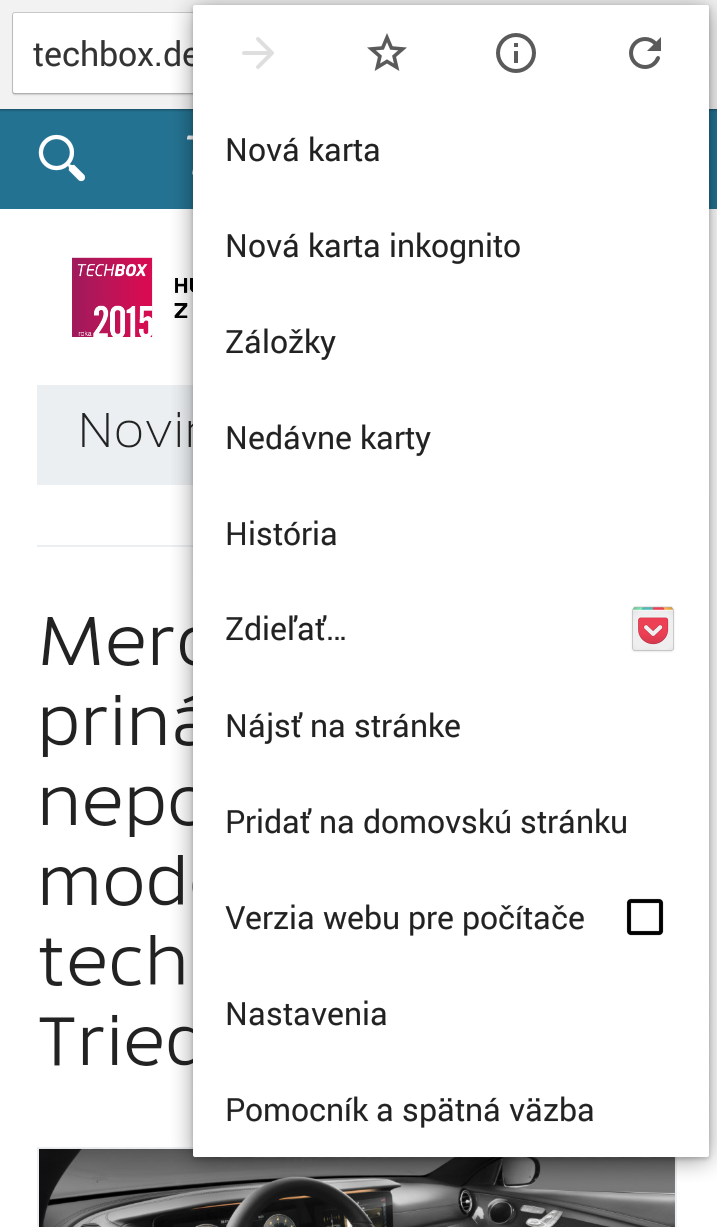The height and width of the screenshot is (1227, 717).
Task: Enable the Verzia webu pre počítače checkbox
Action: coord(645,917)
